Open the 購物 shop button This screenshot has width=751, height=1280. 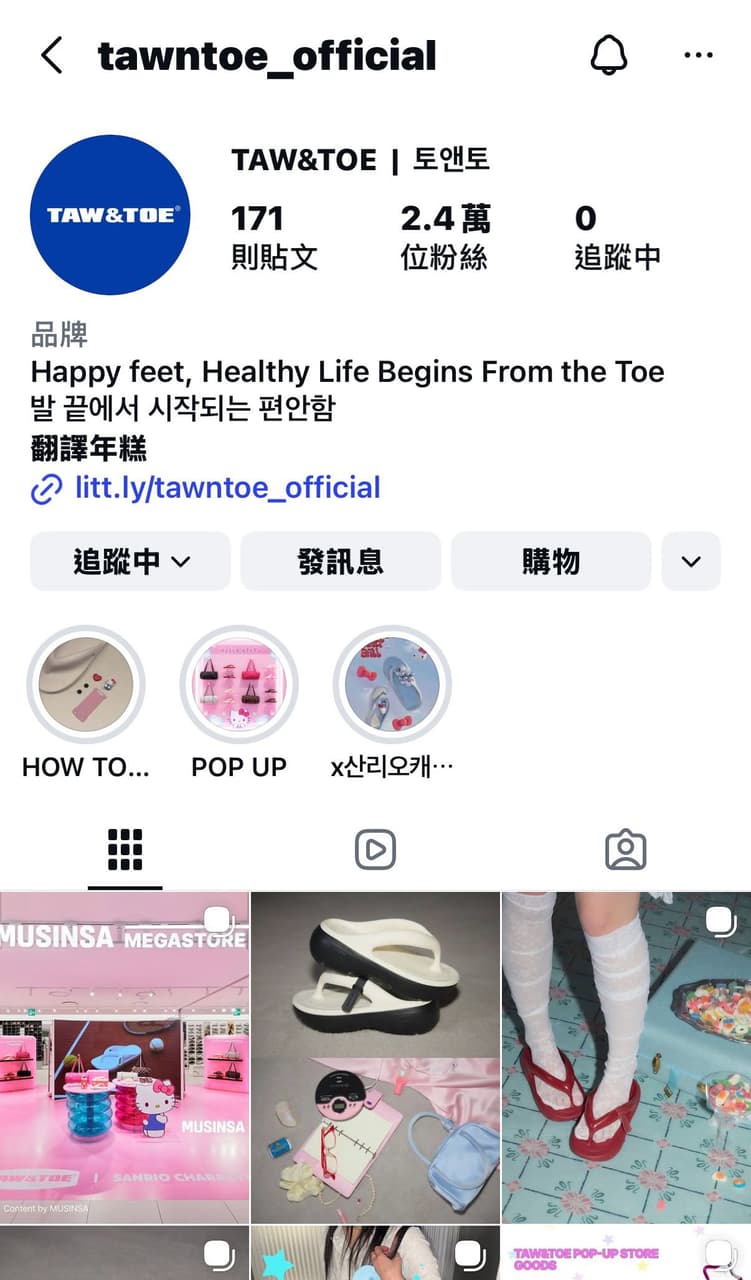click(551, 561)
